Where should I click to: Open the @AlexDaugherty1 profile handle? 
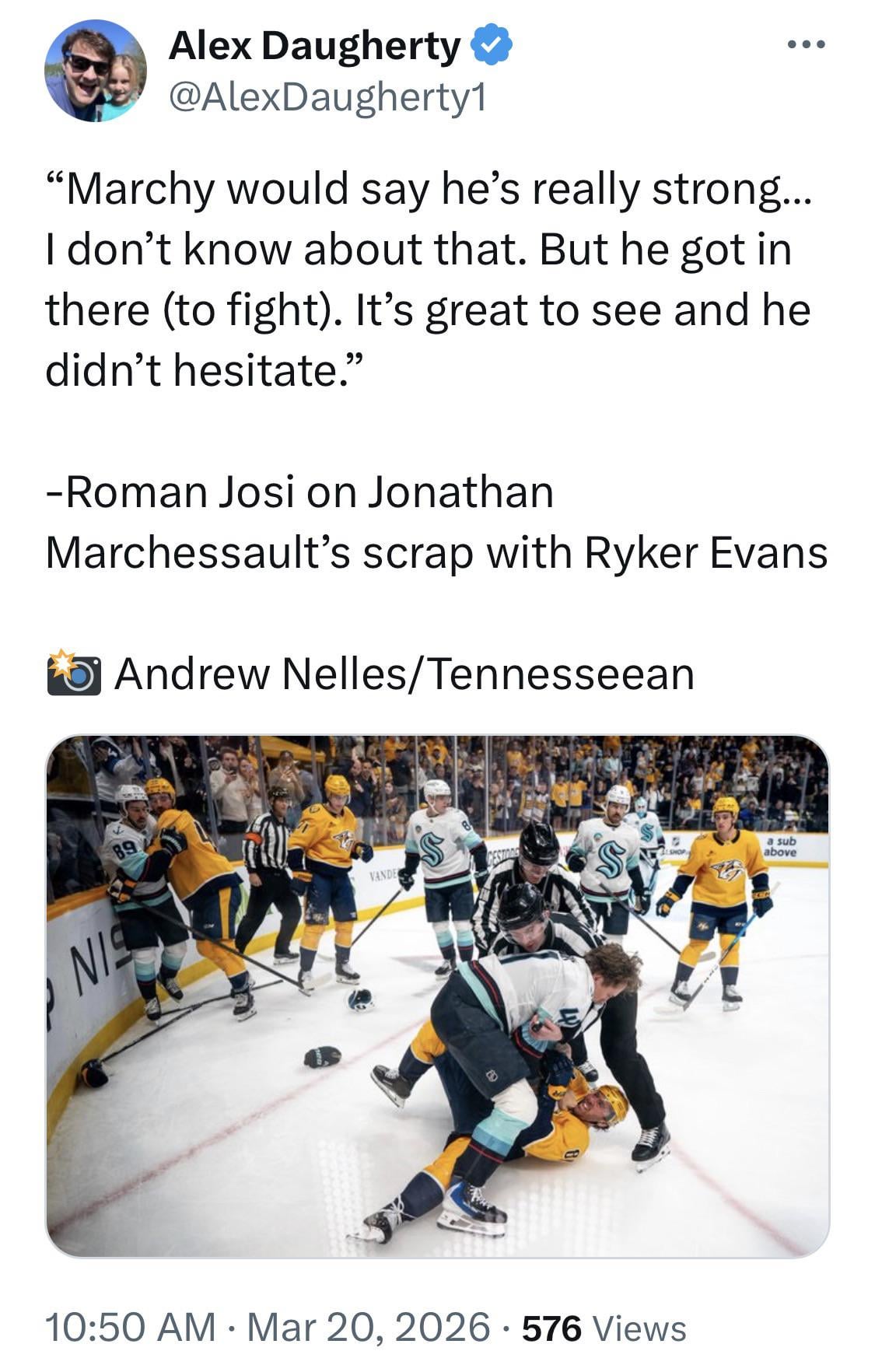pyautogui.click(x=327, y=98)
